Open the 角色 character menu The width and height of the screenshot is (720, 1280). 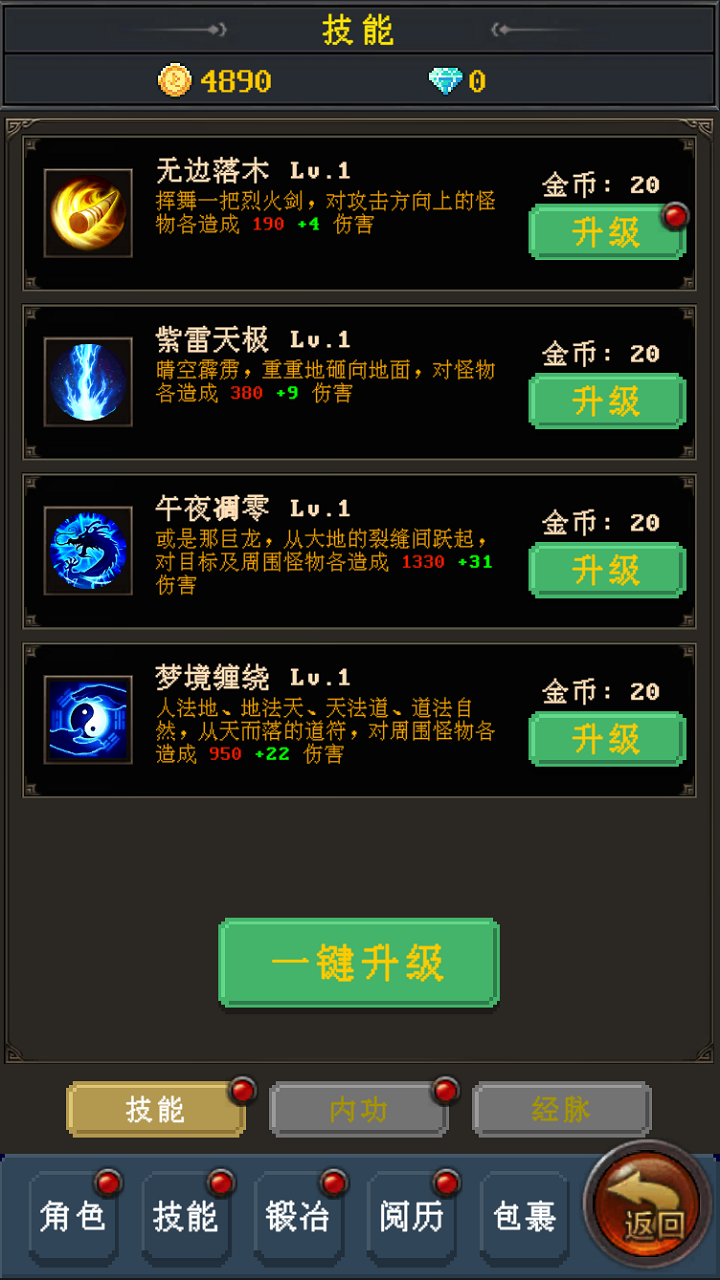coord(71,1215)
